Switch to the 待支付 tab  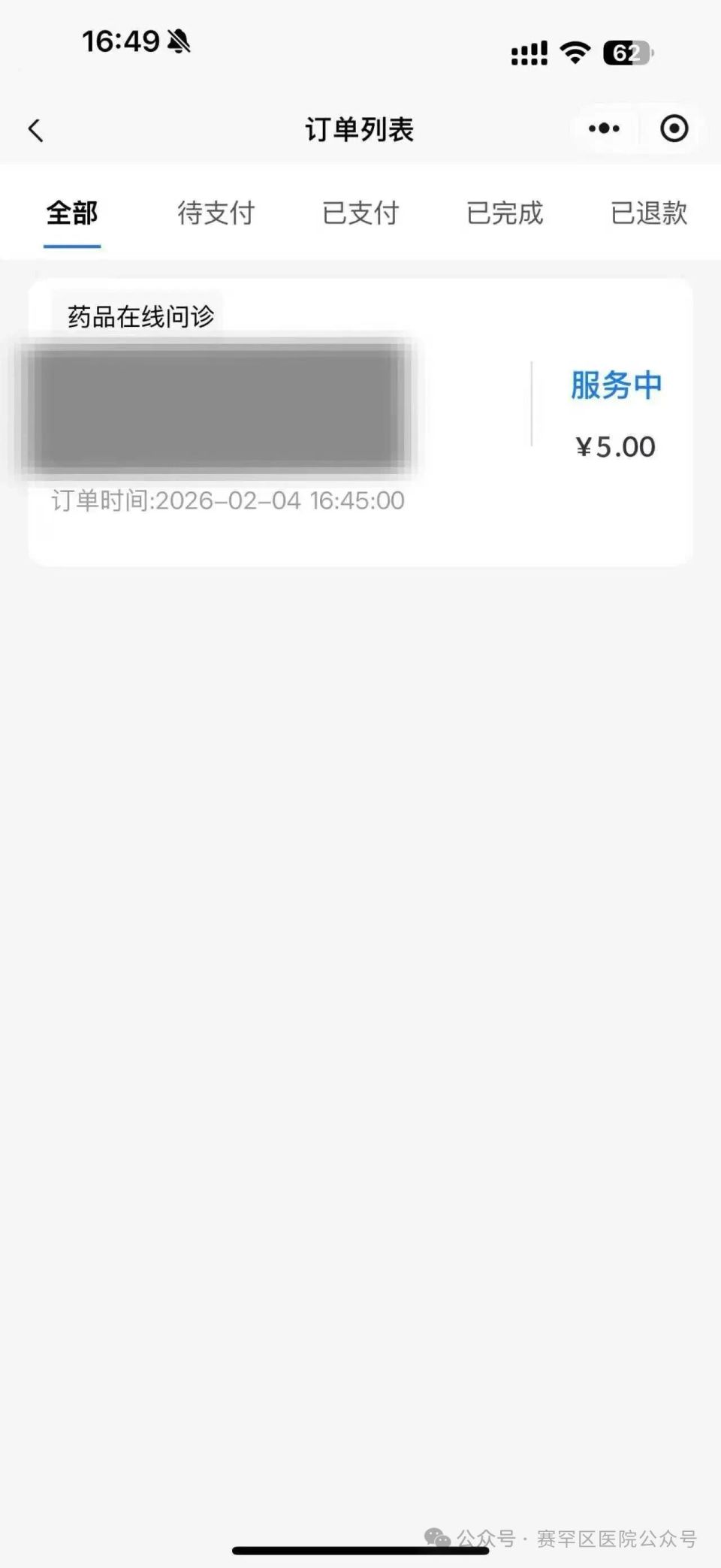216,213
